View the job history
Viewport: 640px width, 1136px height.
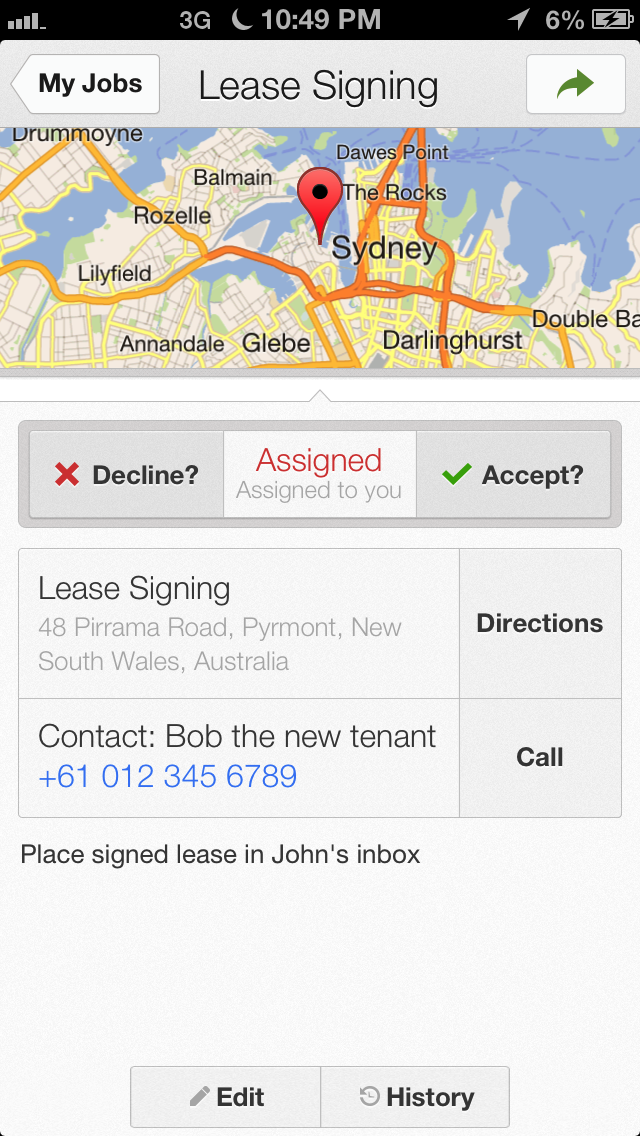(415, 1097)
